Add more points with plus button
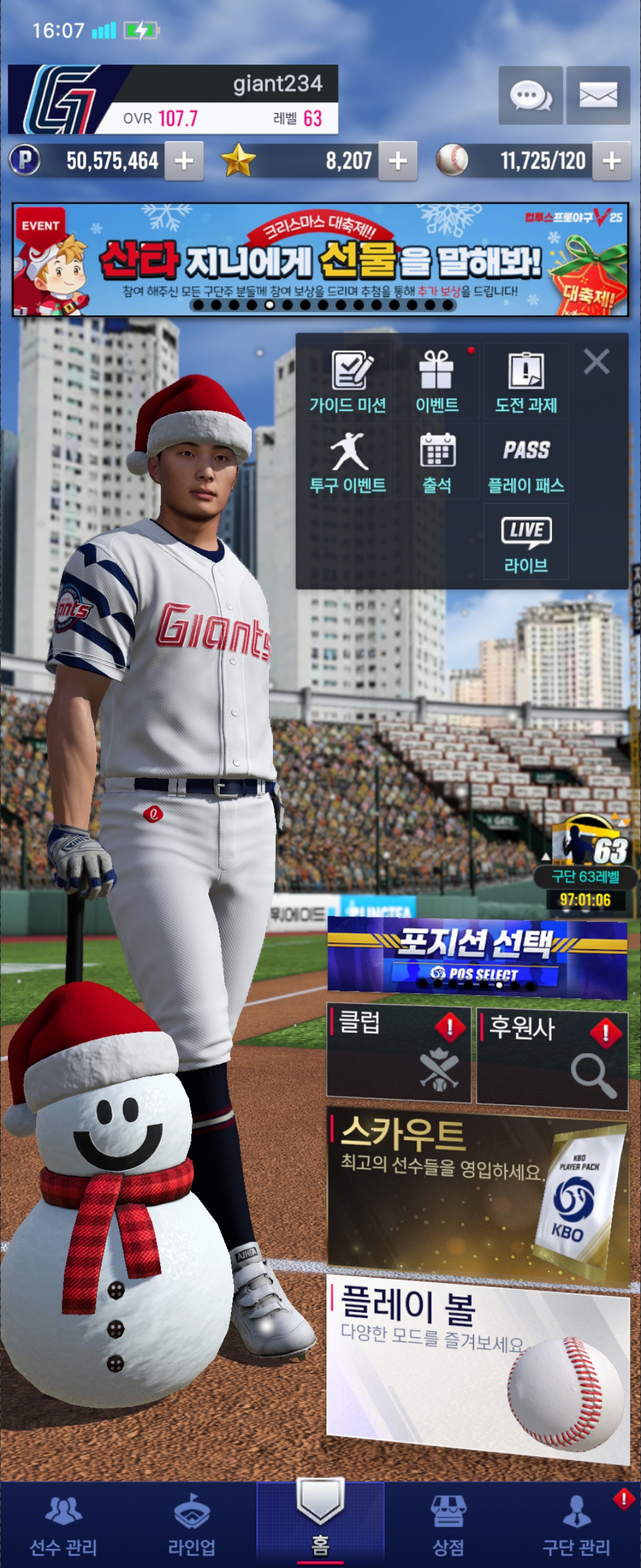The image size is (641, 1568). click(x=183, y=162)
